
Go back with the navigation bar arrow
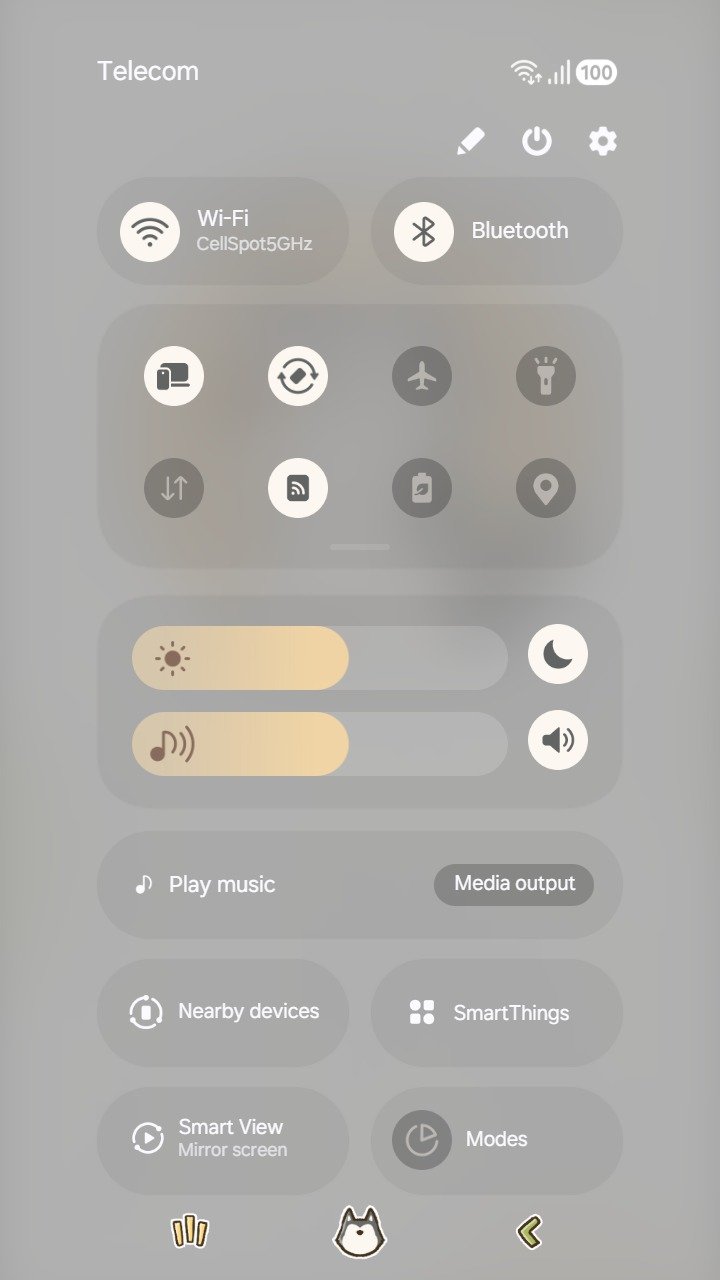click(529, 1232)
